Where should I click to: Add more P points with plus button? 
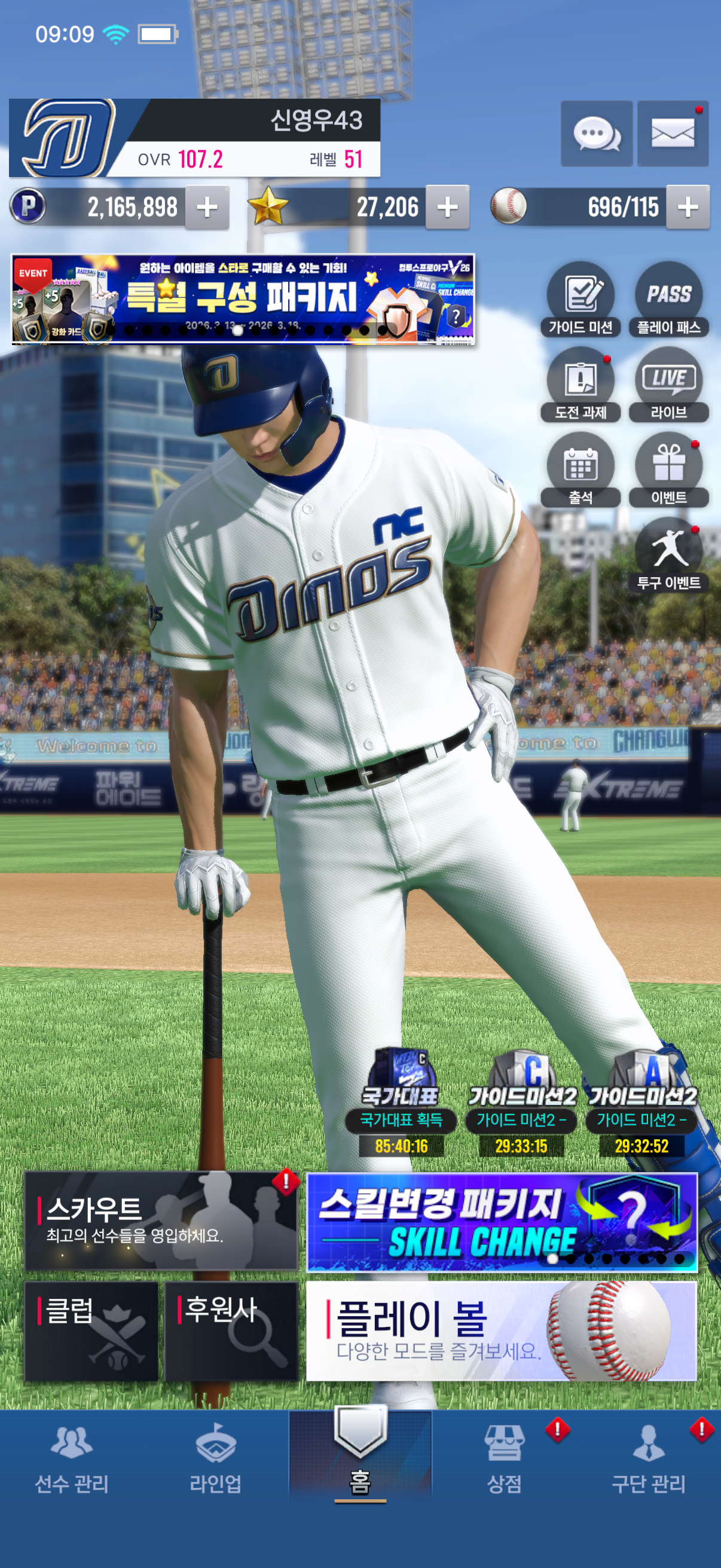[x=207, y=207]
